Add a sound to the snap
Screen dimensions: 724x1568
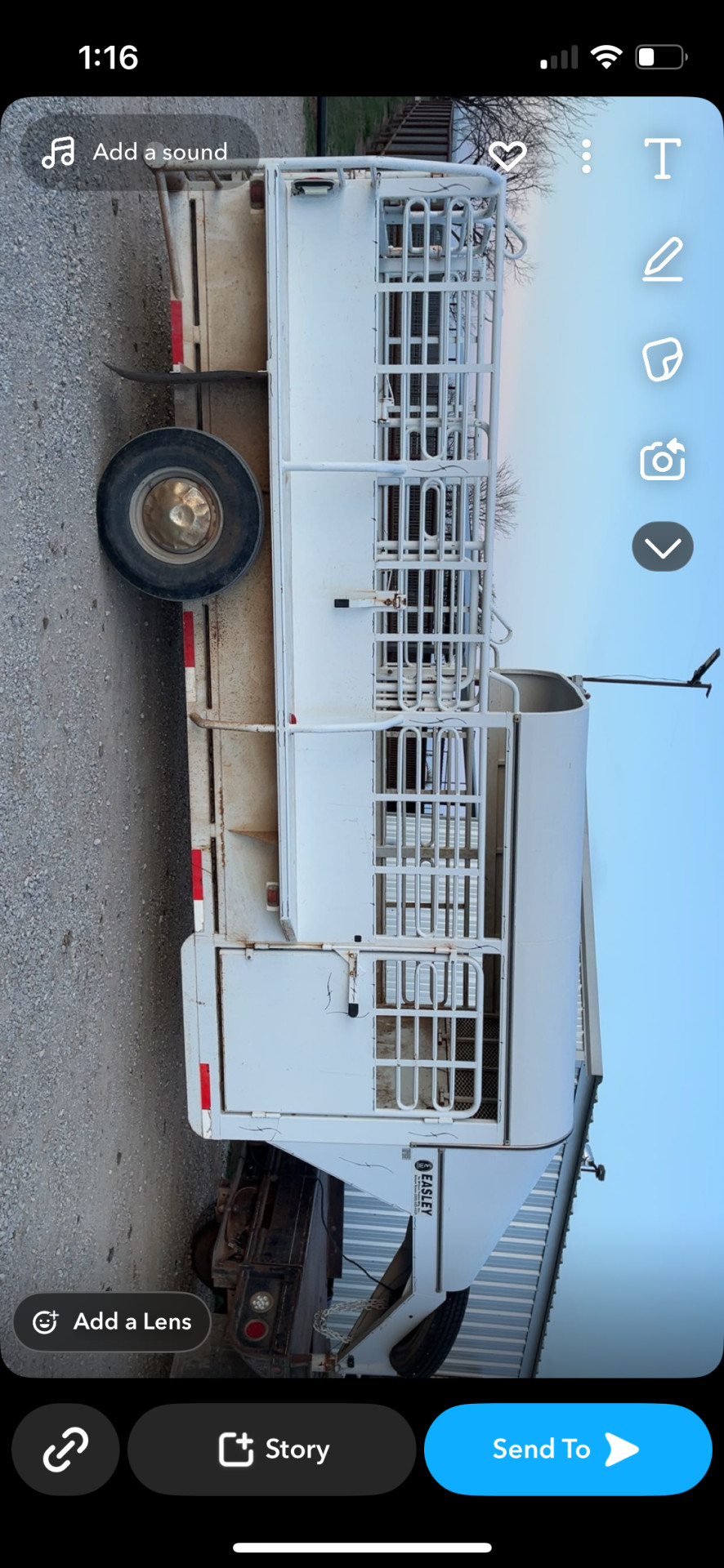[139, 153]
